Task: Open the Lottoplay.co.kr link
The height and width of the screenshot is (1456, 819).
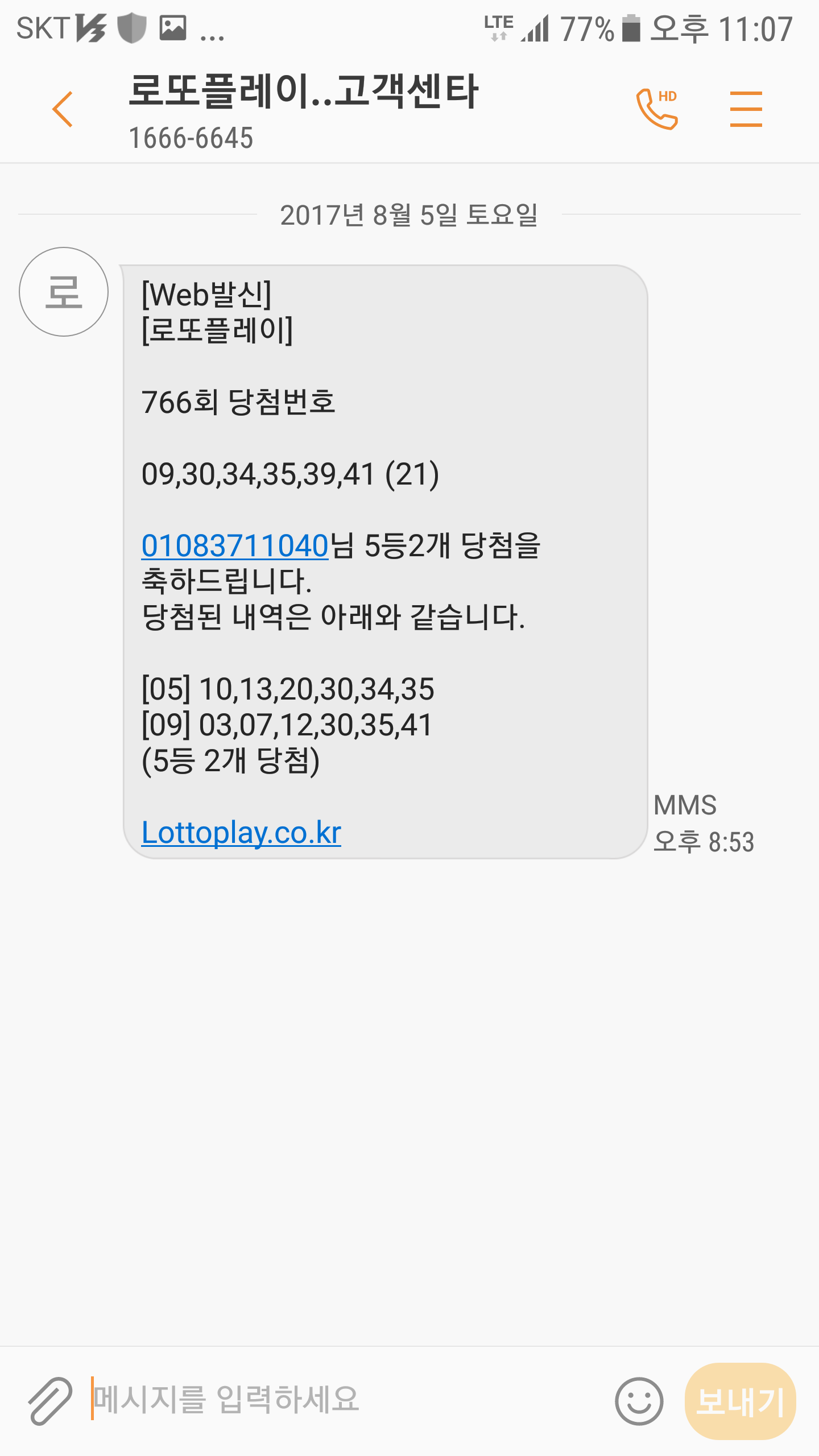Action: coord(241,833)
